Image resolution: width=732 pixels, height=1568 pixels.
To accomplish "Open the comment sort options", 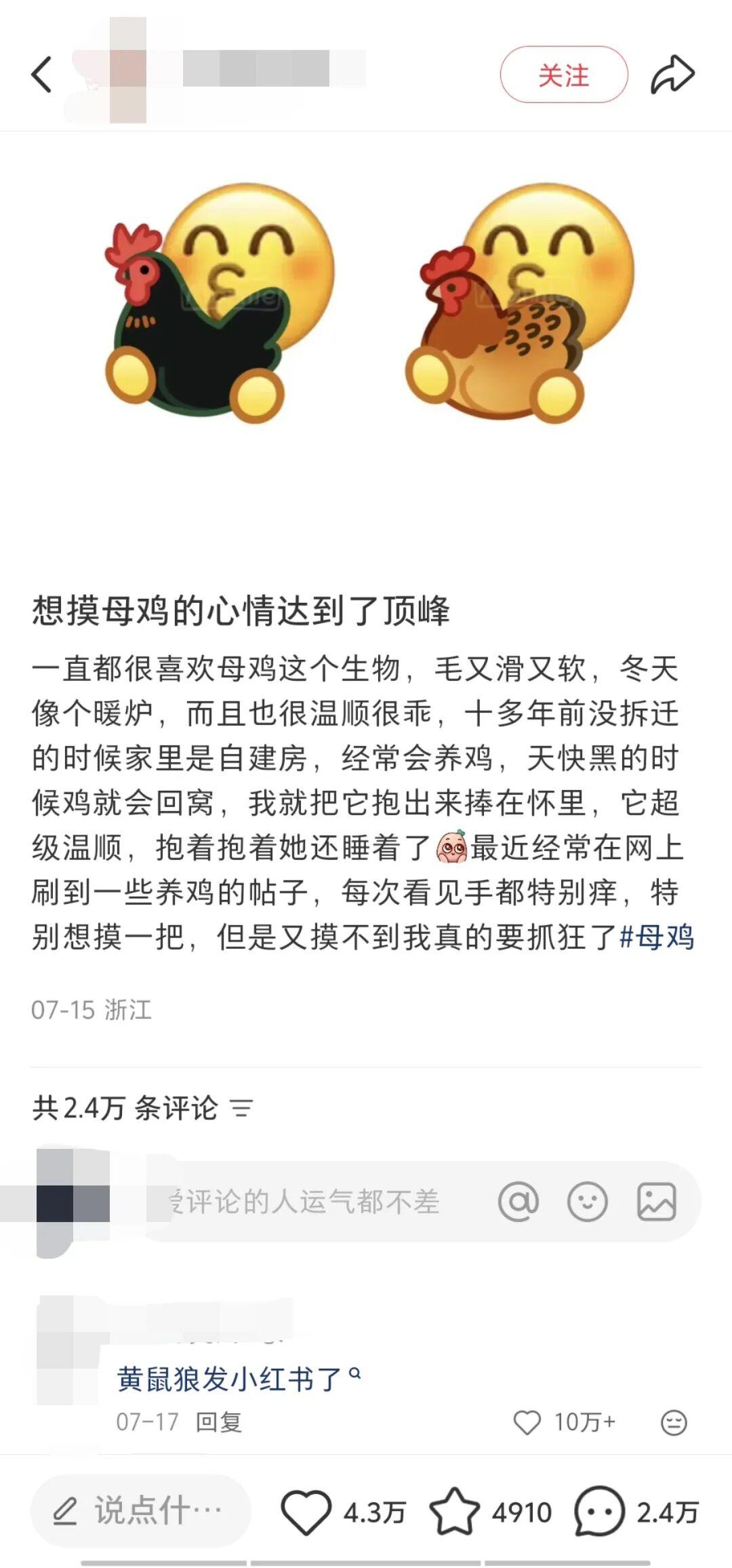I will click(241, 1108).
